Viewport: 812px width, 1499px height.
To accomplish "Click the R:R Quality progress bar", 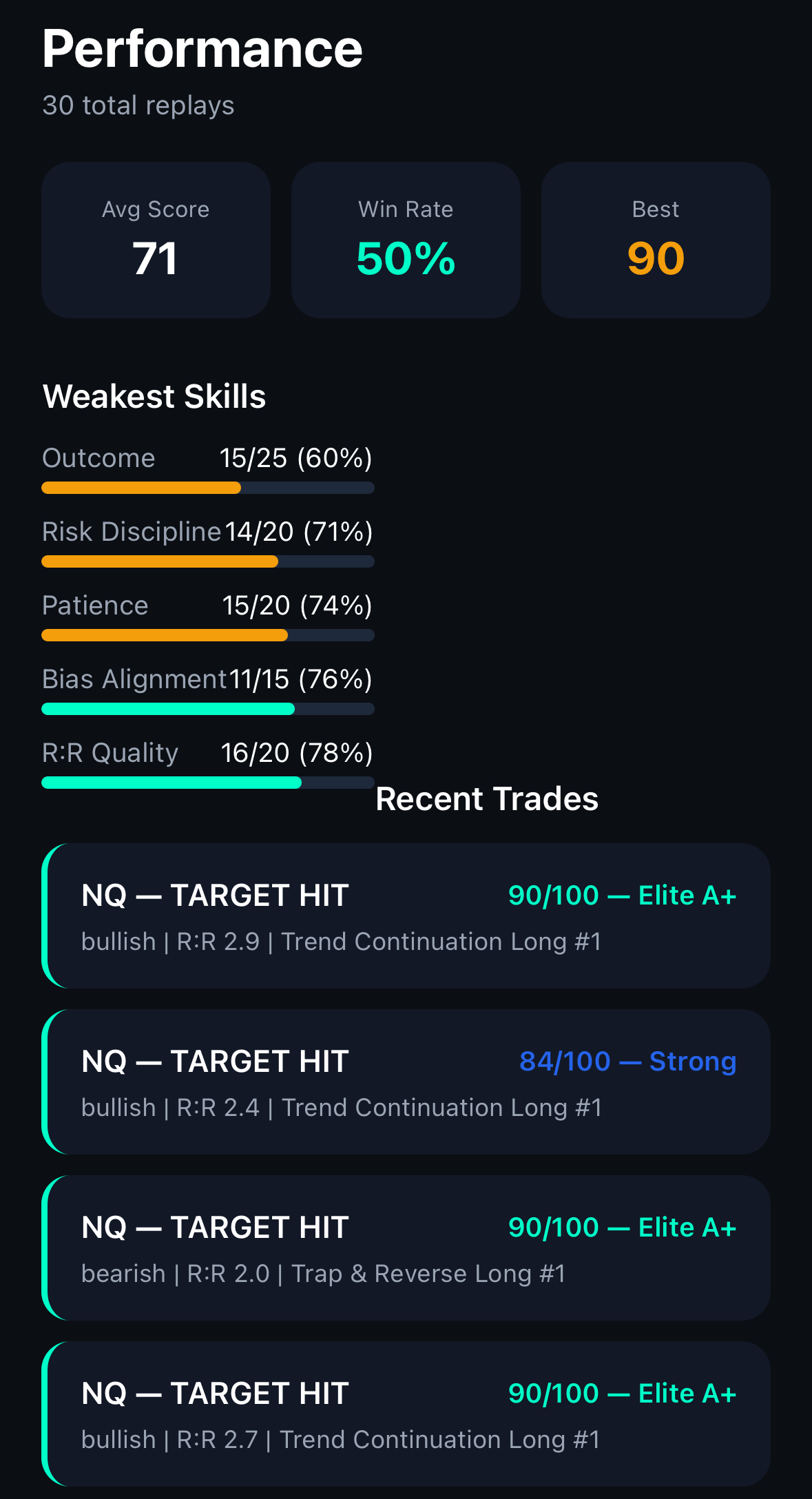I will 207,783.
